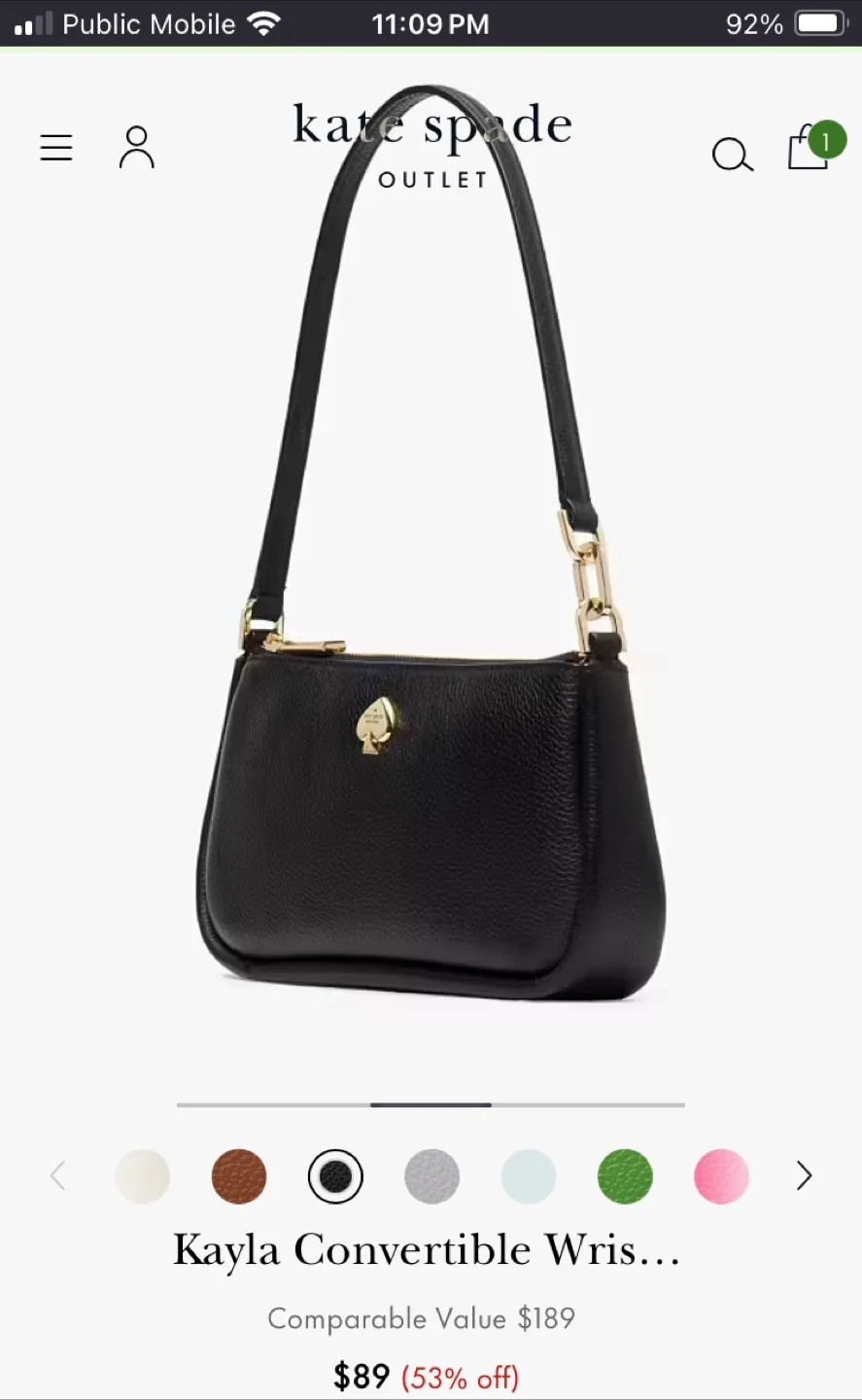Click the $89 discounted price

tap(361, 1376)
